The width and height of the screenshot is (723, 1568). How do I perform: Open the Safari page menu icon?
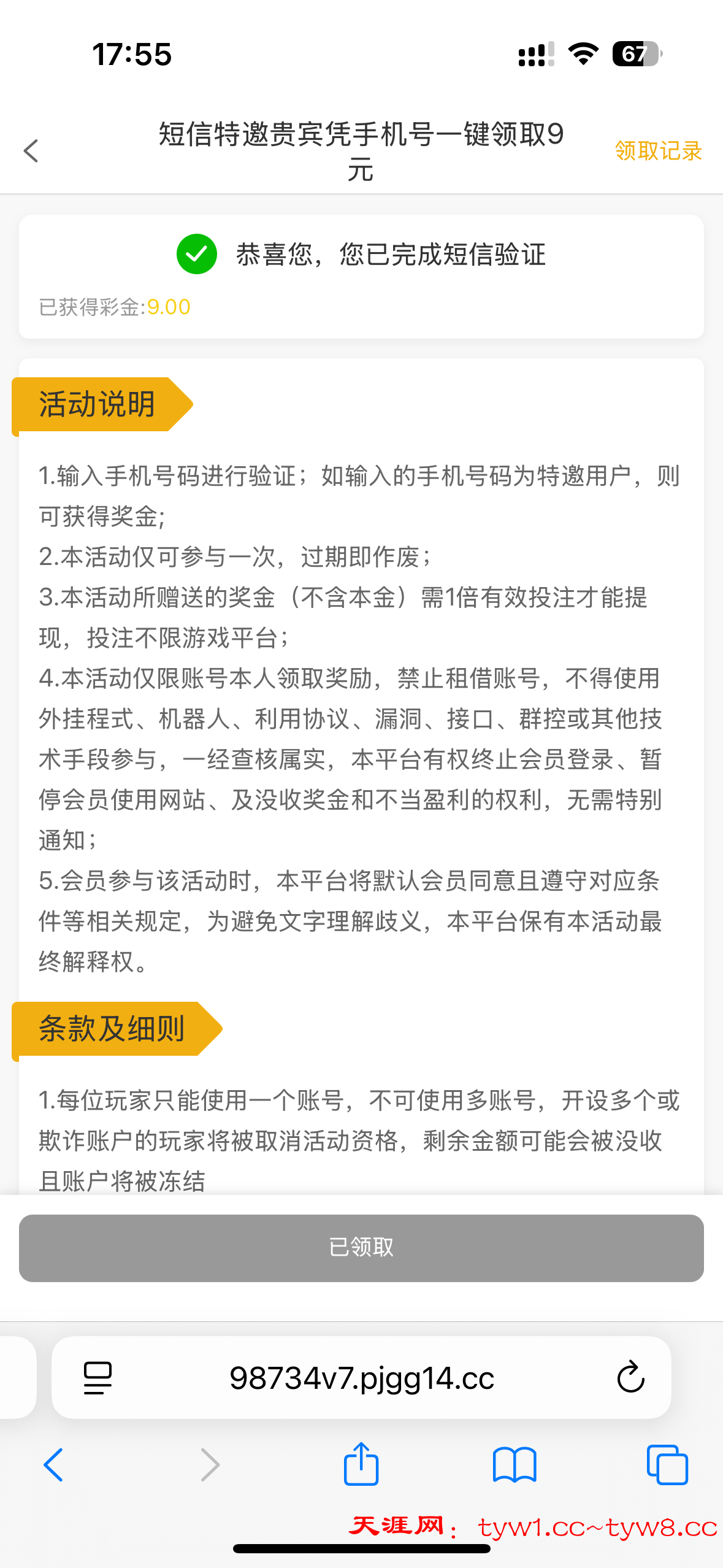98,1378
